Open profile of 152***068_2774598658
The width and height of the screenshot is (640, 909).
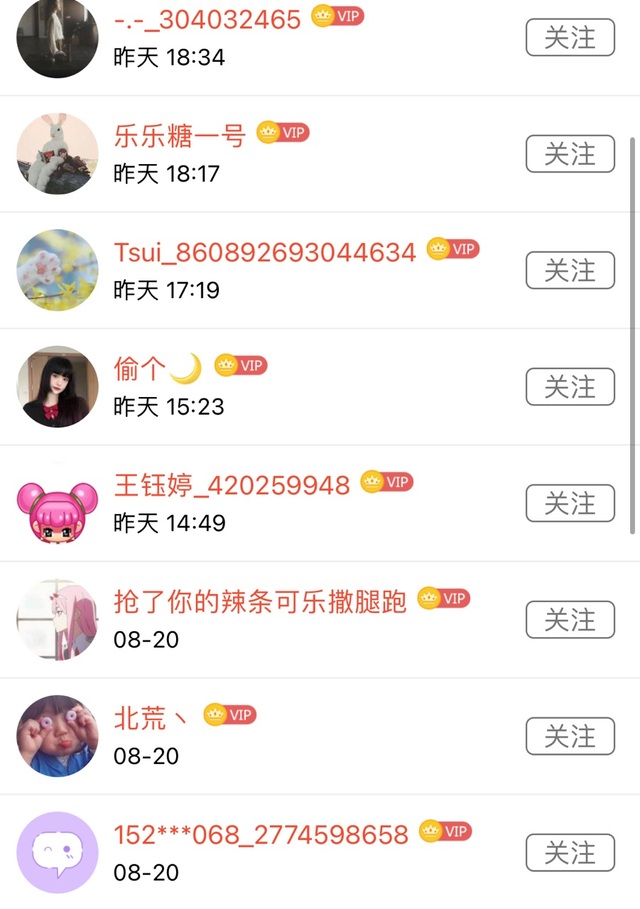(58, 853)
